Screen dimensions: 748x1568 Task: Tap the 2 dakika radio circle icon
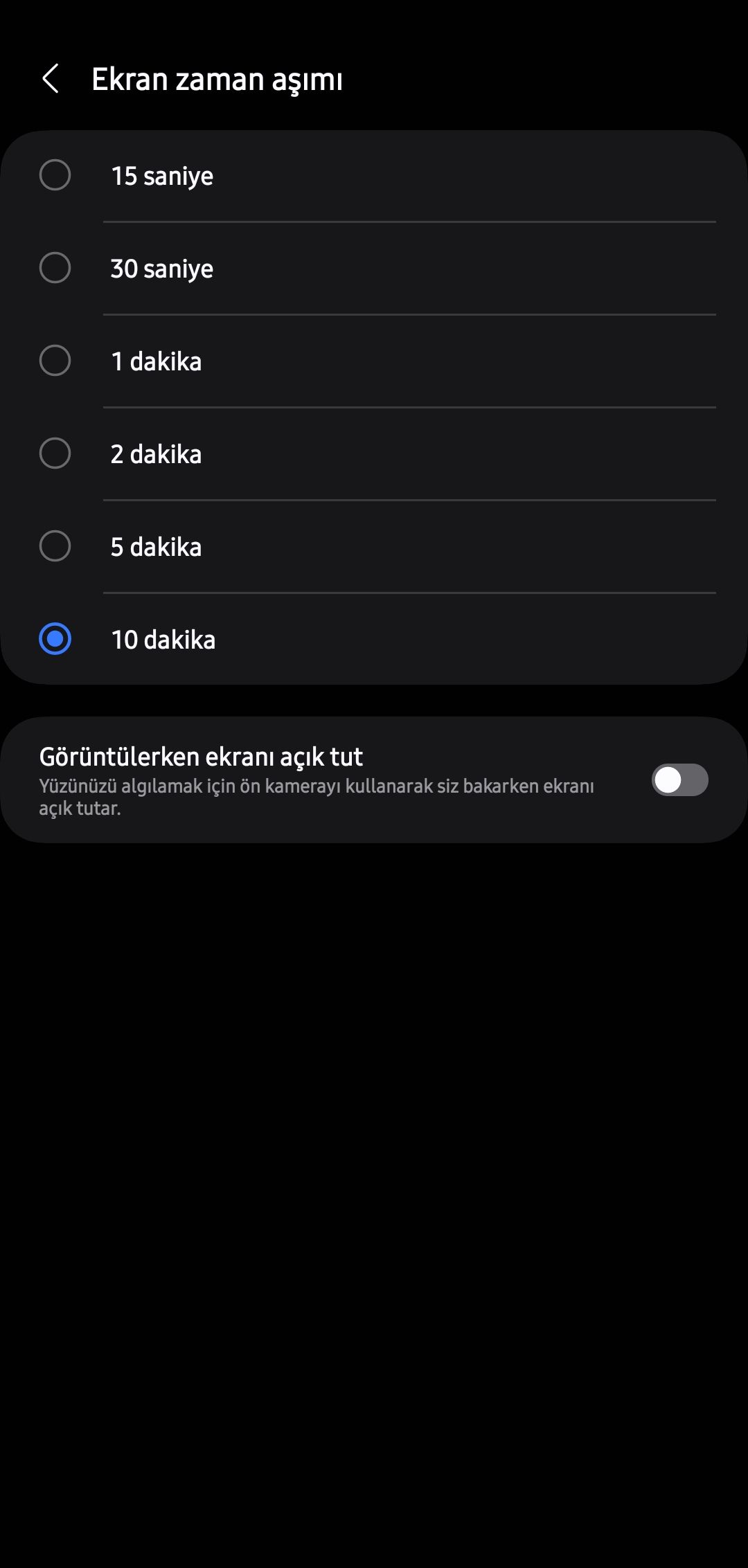[55, 454]
